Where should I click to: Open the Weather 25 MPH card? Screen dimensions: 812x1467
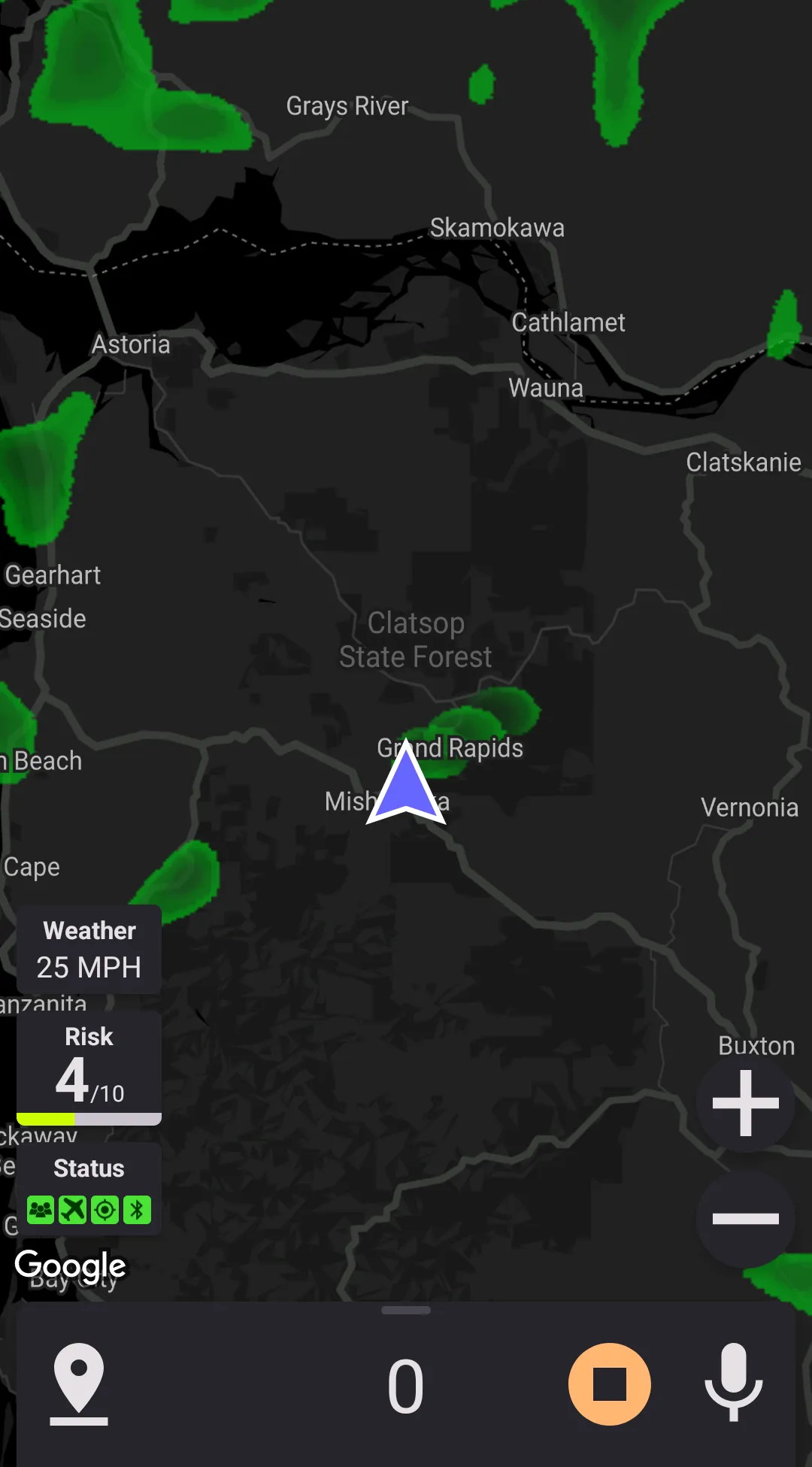89,950
